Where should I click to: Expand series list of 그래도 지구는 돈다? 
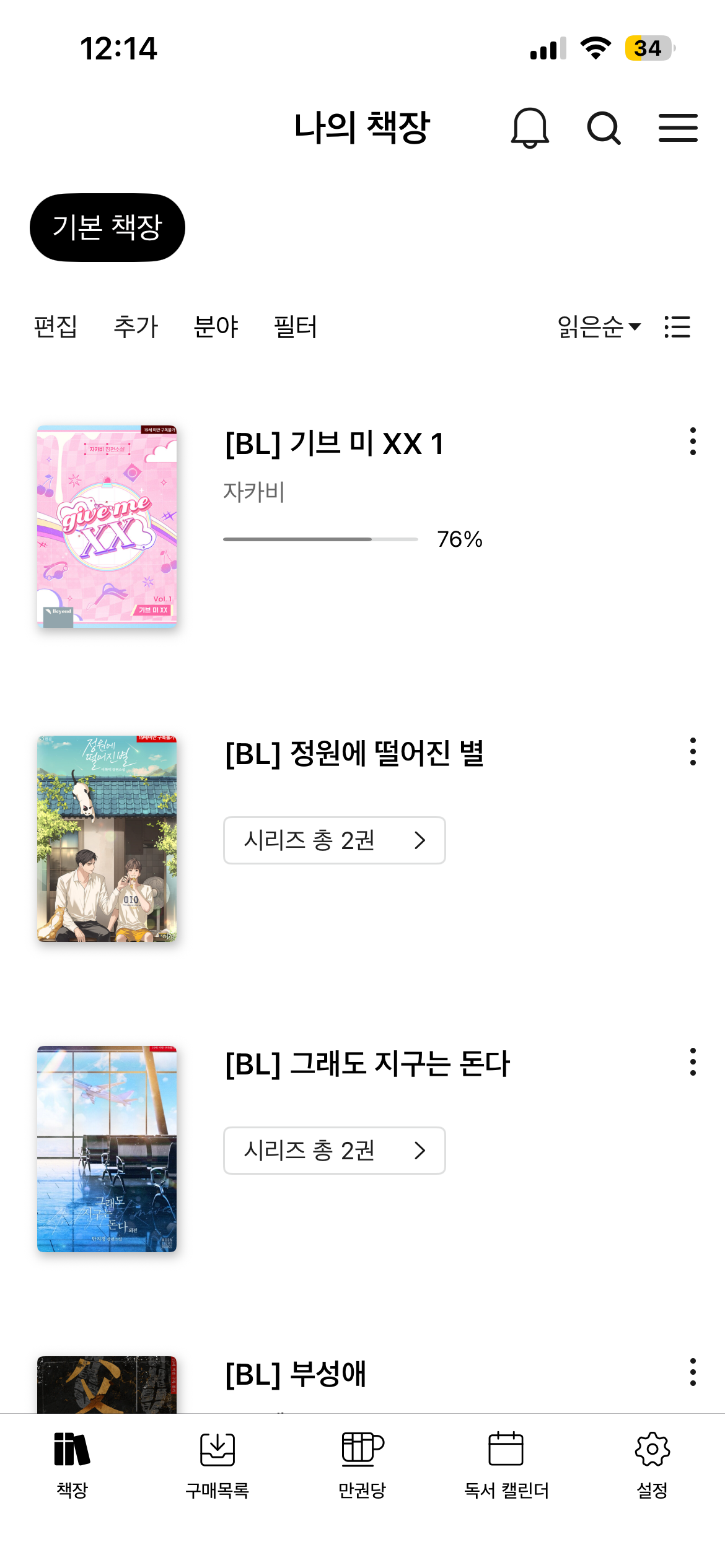[x=334, y=1151]
